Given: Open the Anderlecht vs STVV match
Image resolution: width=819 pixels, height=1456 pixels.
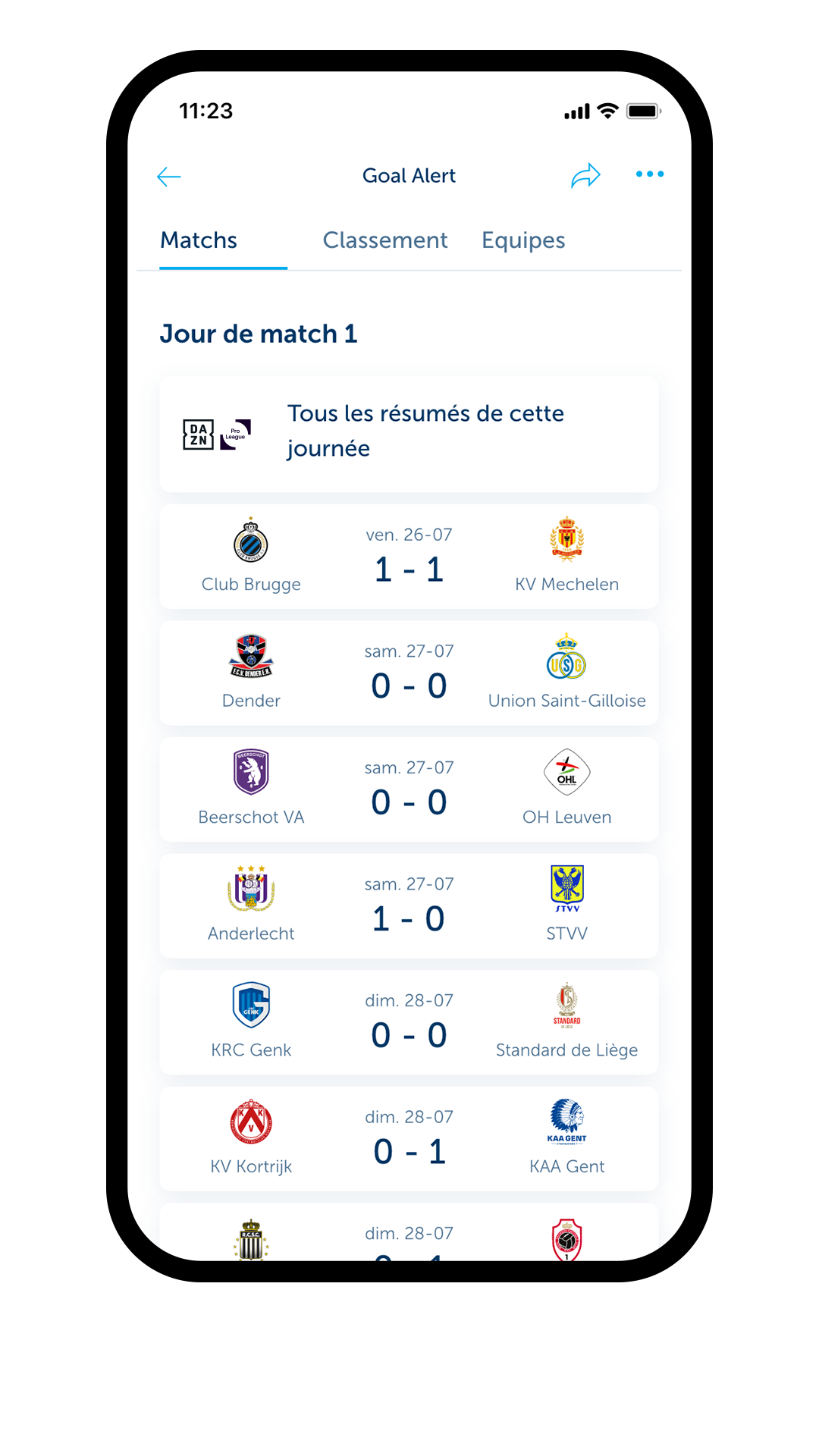Looking at the screenshot, I should pos(409,906).
